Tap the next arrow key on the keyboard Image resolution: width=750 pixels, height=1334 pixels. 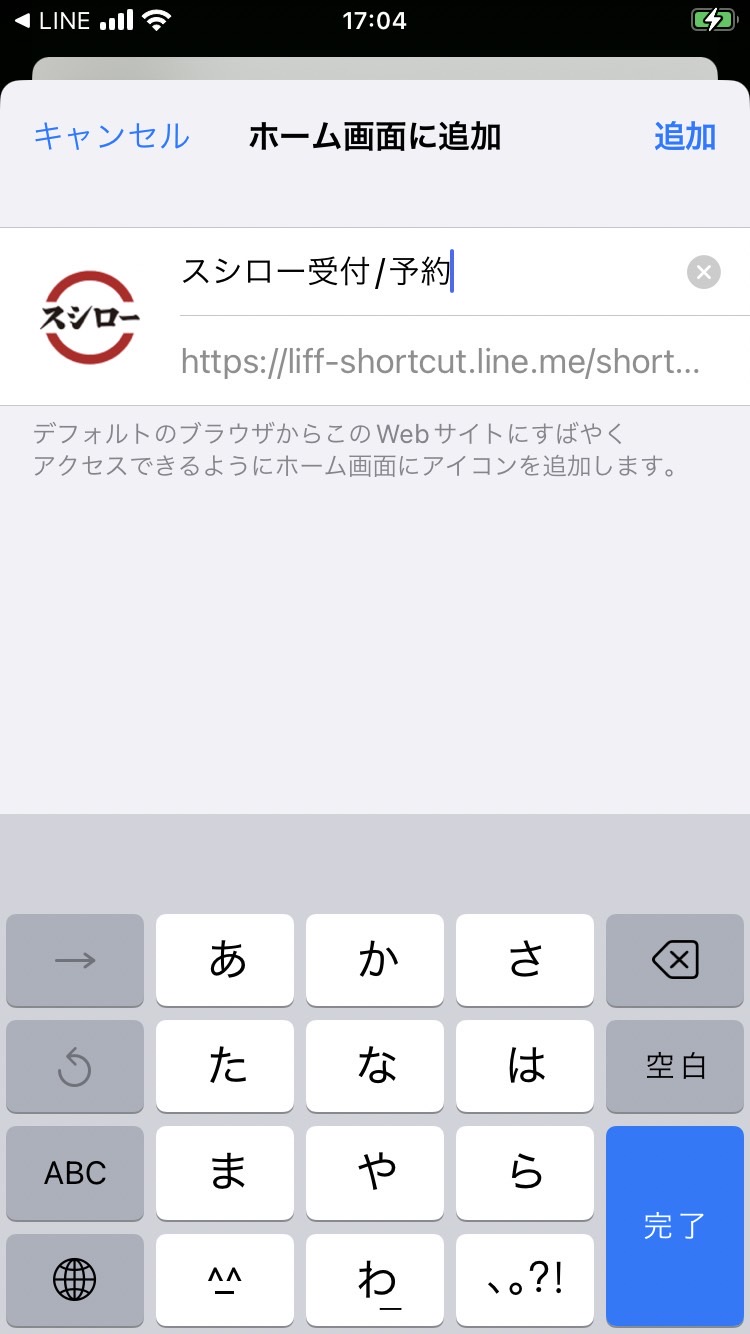click(x=74, y=960)
